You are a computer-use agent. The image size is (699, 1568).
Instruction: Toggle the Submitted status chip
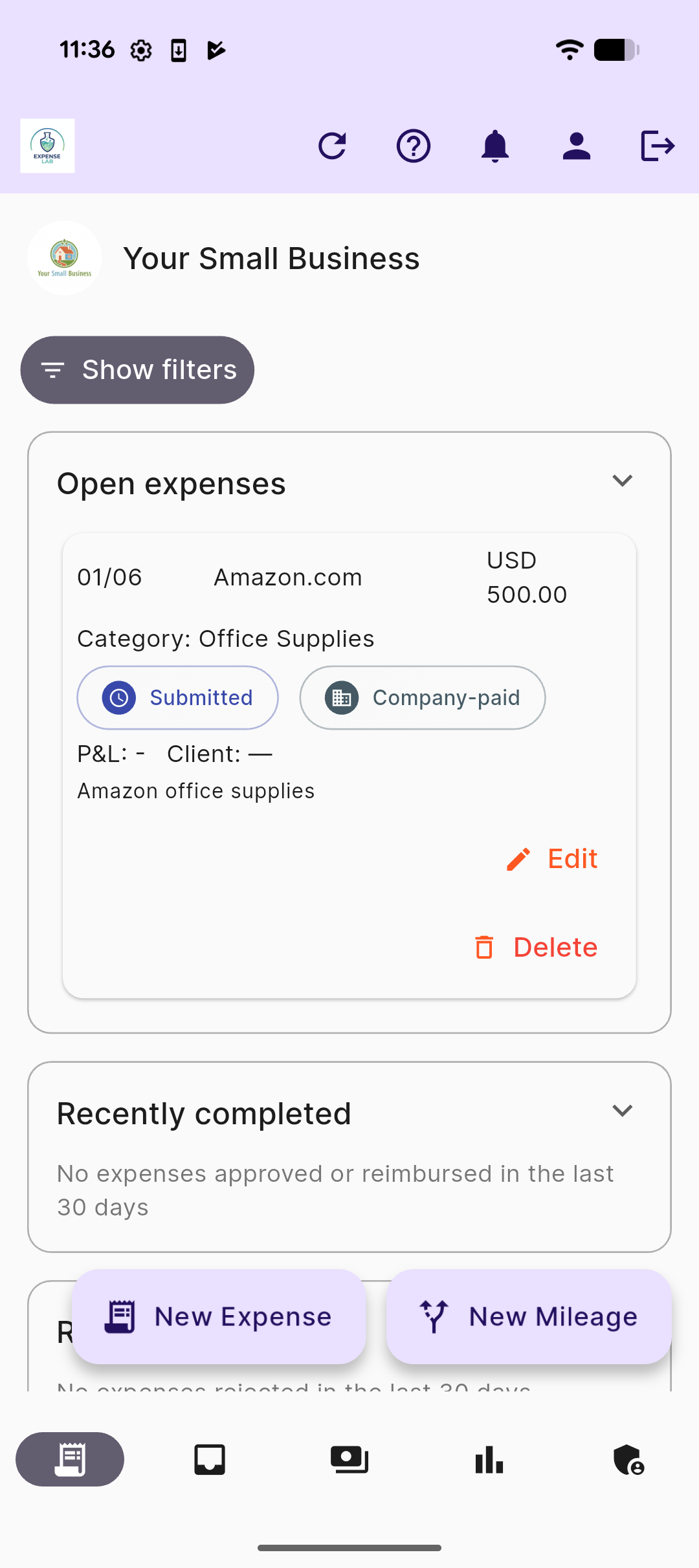coord(177,697)
